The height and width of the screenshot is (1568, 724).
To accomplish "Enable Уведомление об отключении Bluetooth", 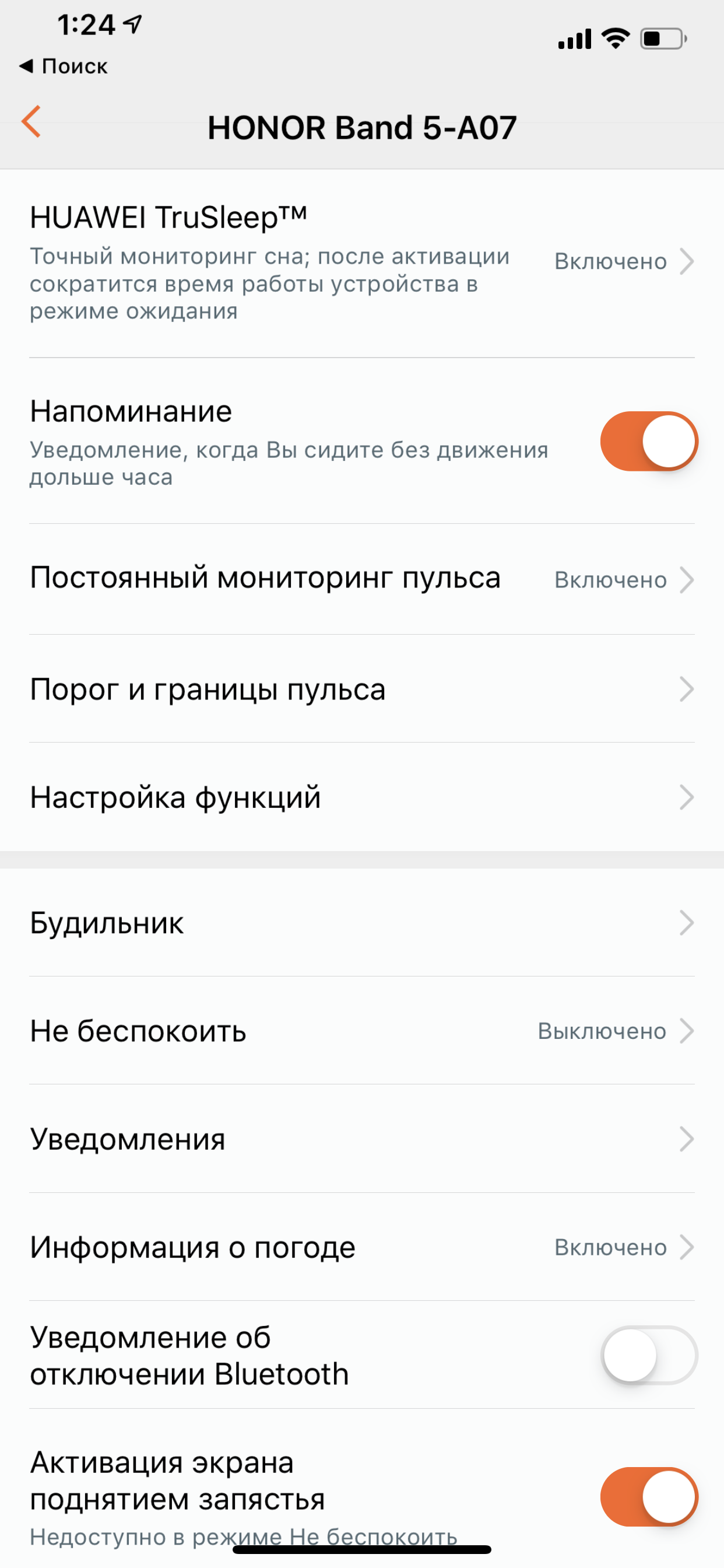I will click(x=648, y=1356).
